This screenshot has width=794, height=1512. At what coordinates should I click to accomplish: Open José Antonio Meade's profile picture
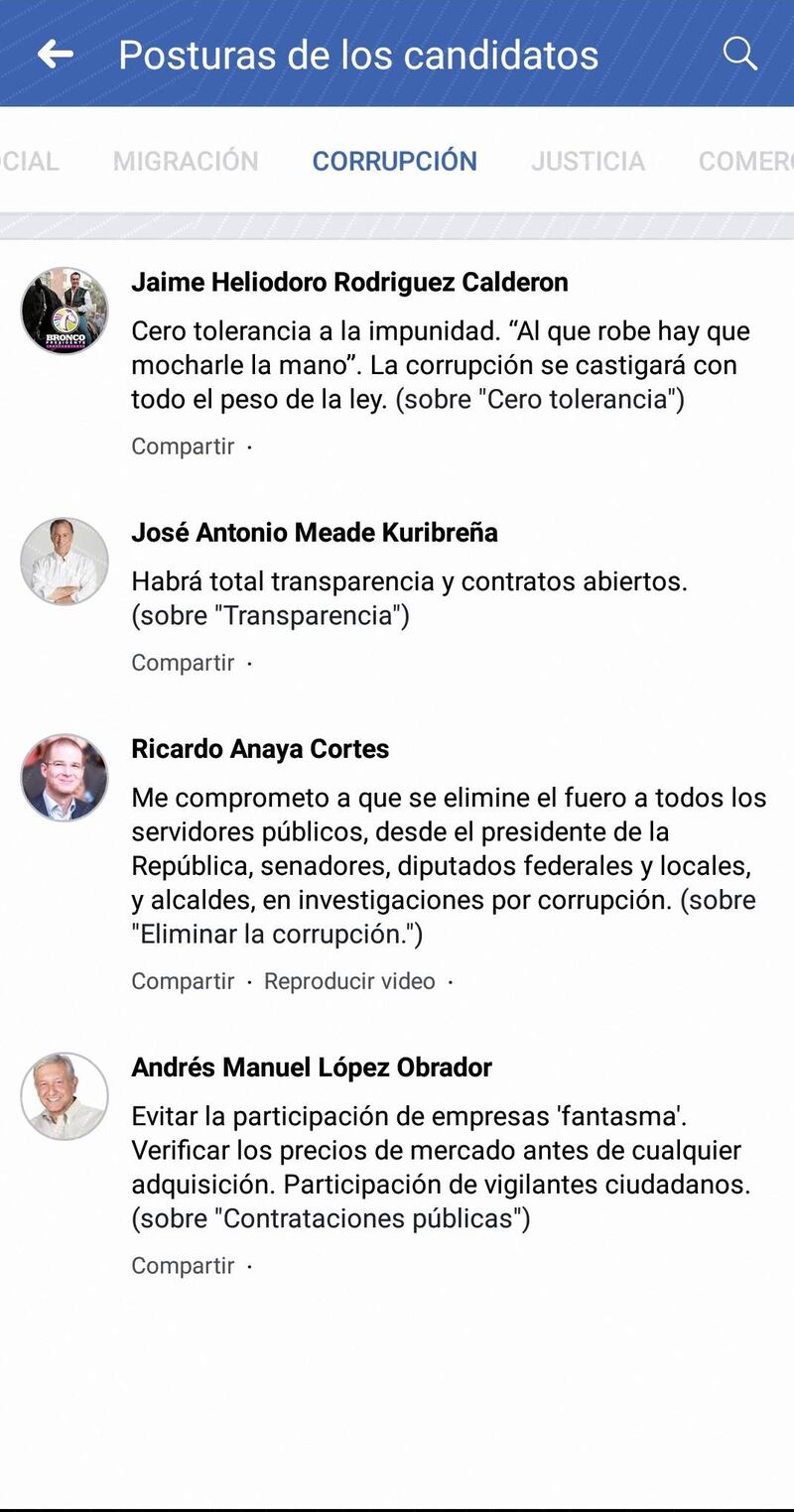point(65,561)
